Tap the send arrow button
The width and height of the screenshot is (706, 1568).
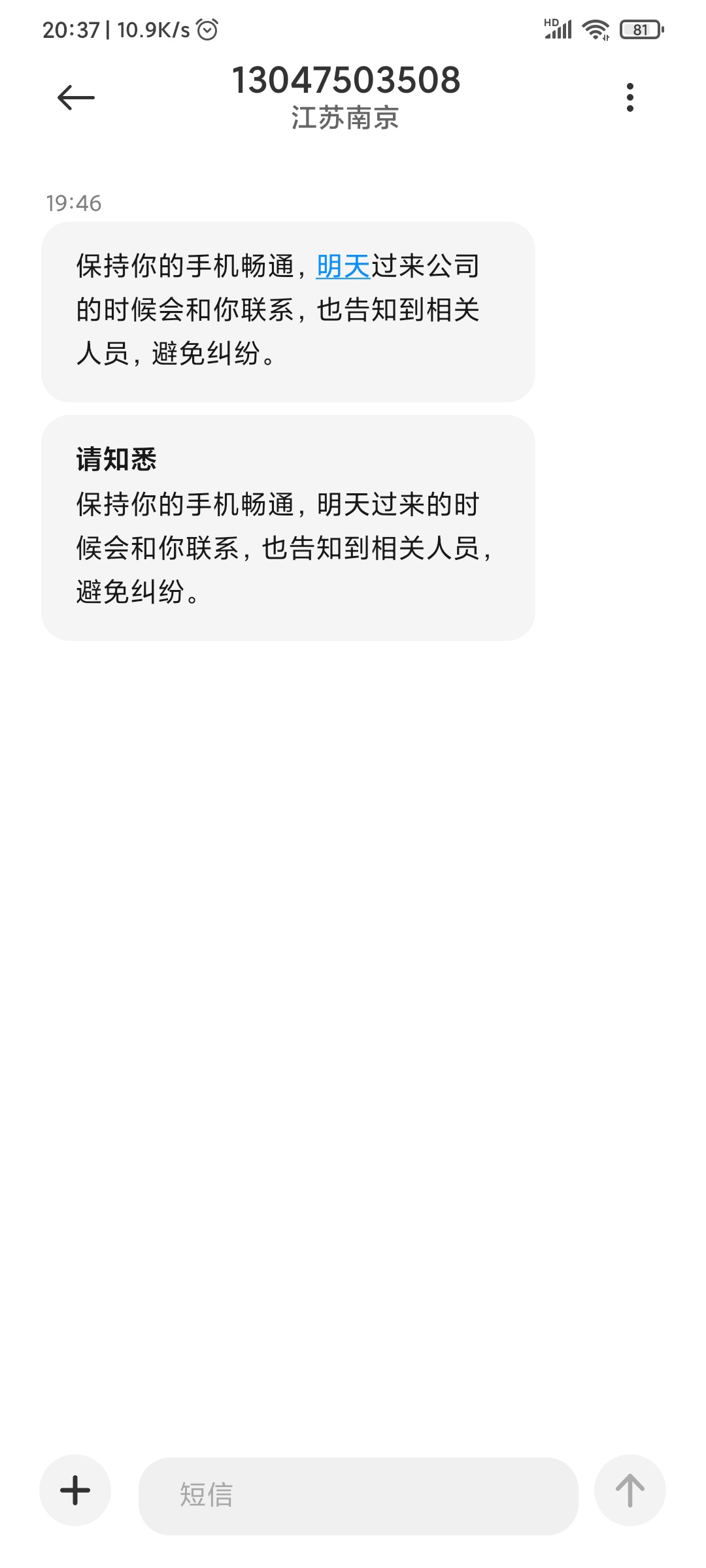pyautogui.click(x=630, y=1490)
